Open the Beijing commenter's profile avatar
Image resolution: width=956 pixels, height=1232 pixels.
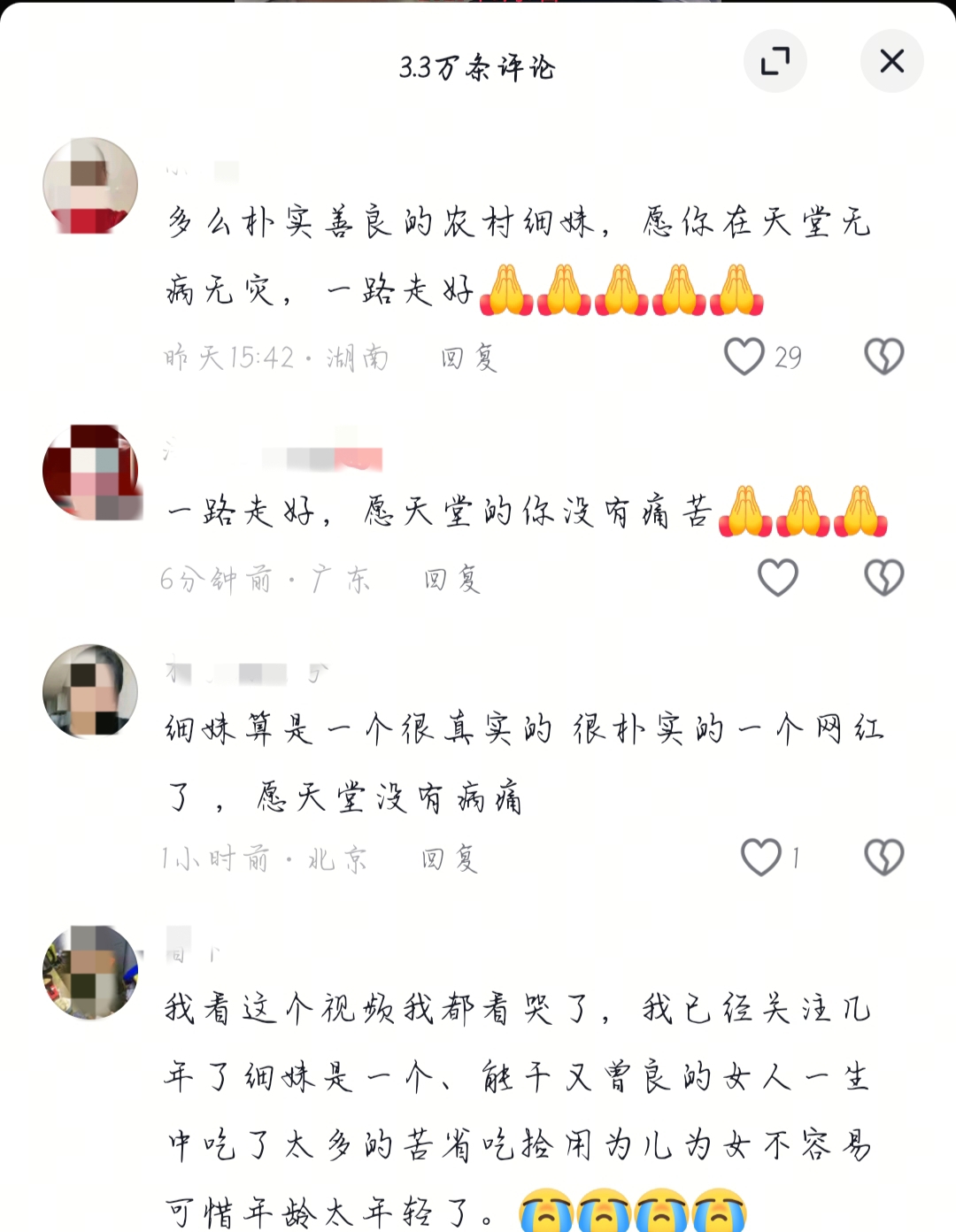(90, 691)
